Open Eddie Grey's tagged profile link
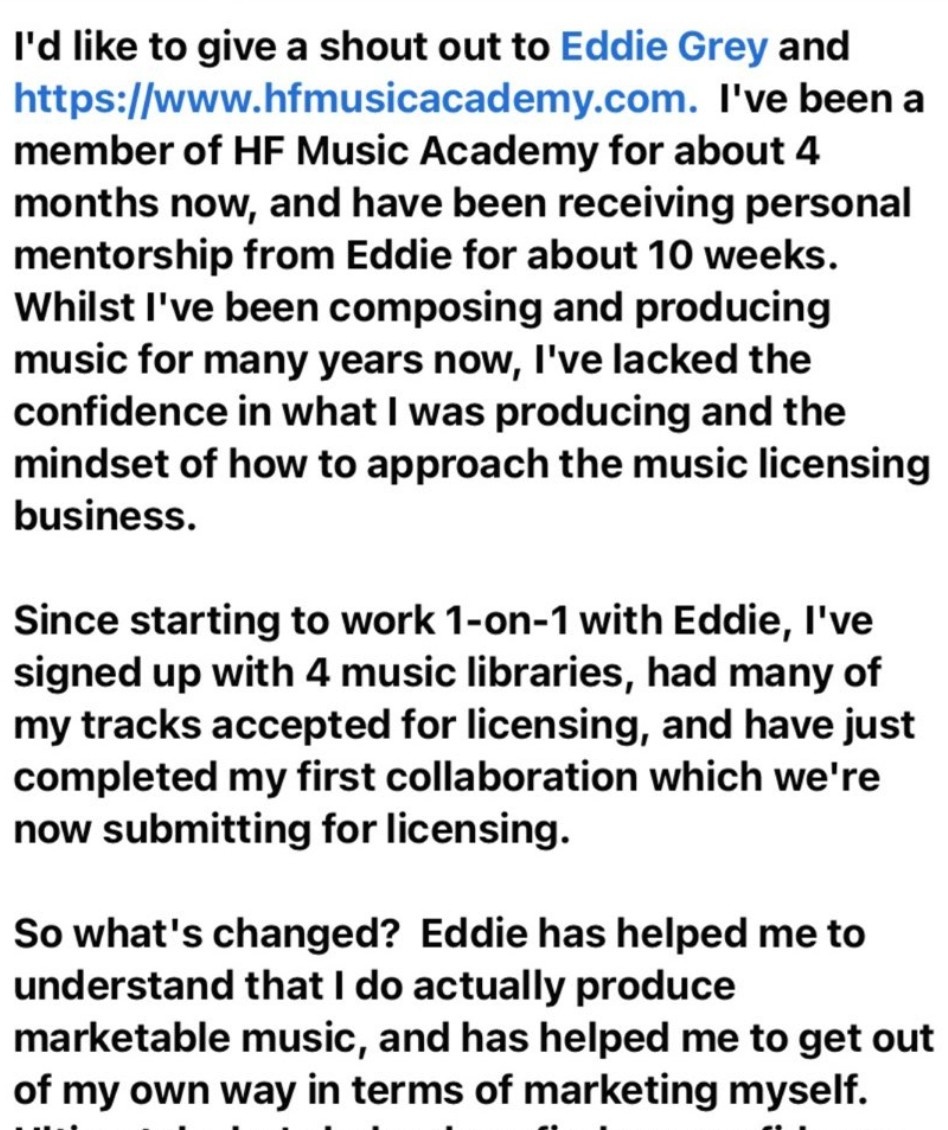This screenshot has height=1130, width=948. pos(664,46)
